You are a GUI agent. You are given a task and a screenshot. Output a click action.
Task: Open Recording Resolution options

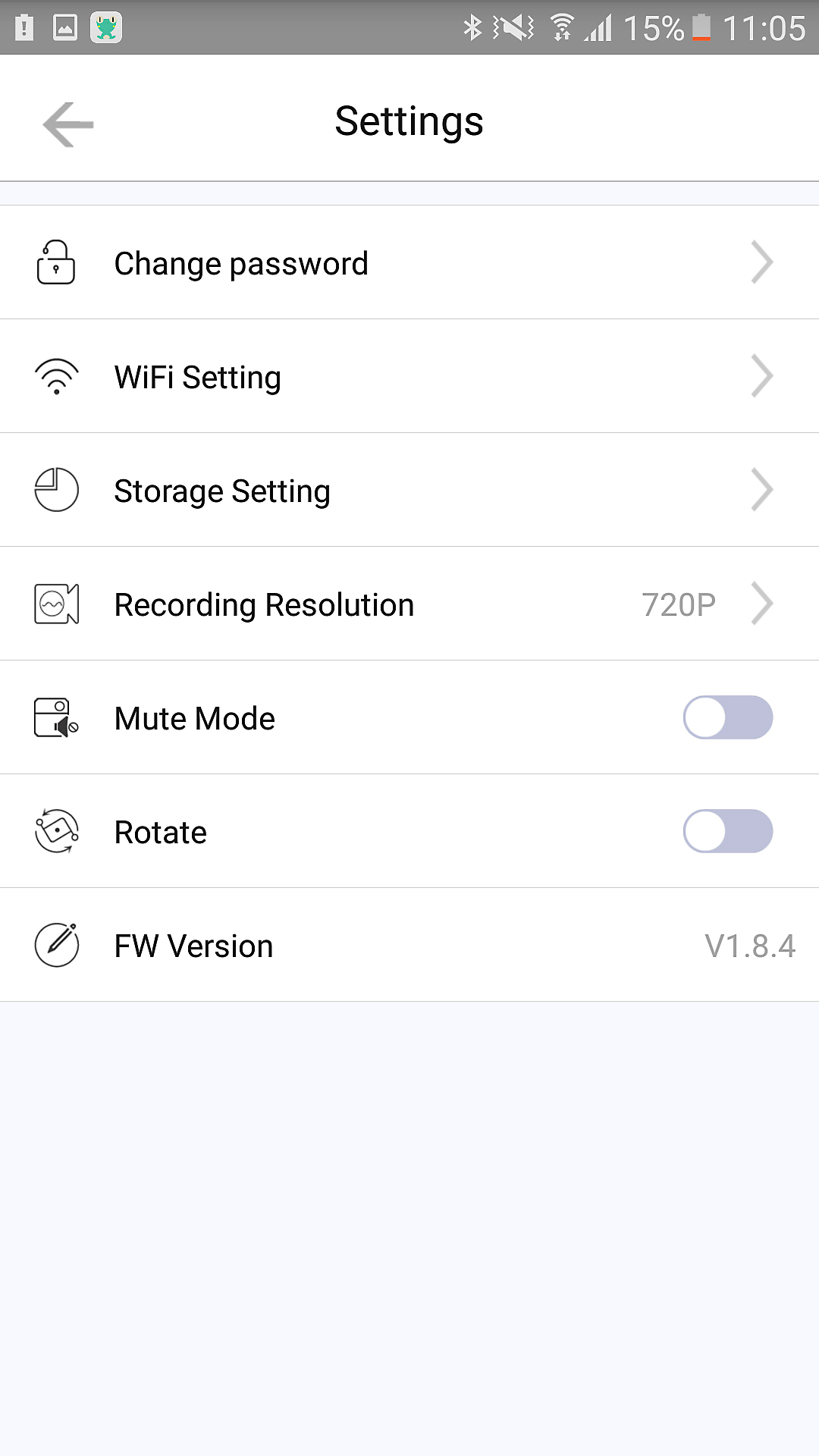point(408,604)
